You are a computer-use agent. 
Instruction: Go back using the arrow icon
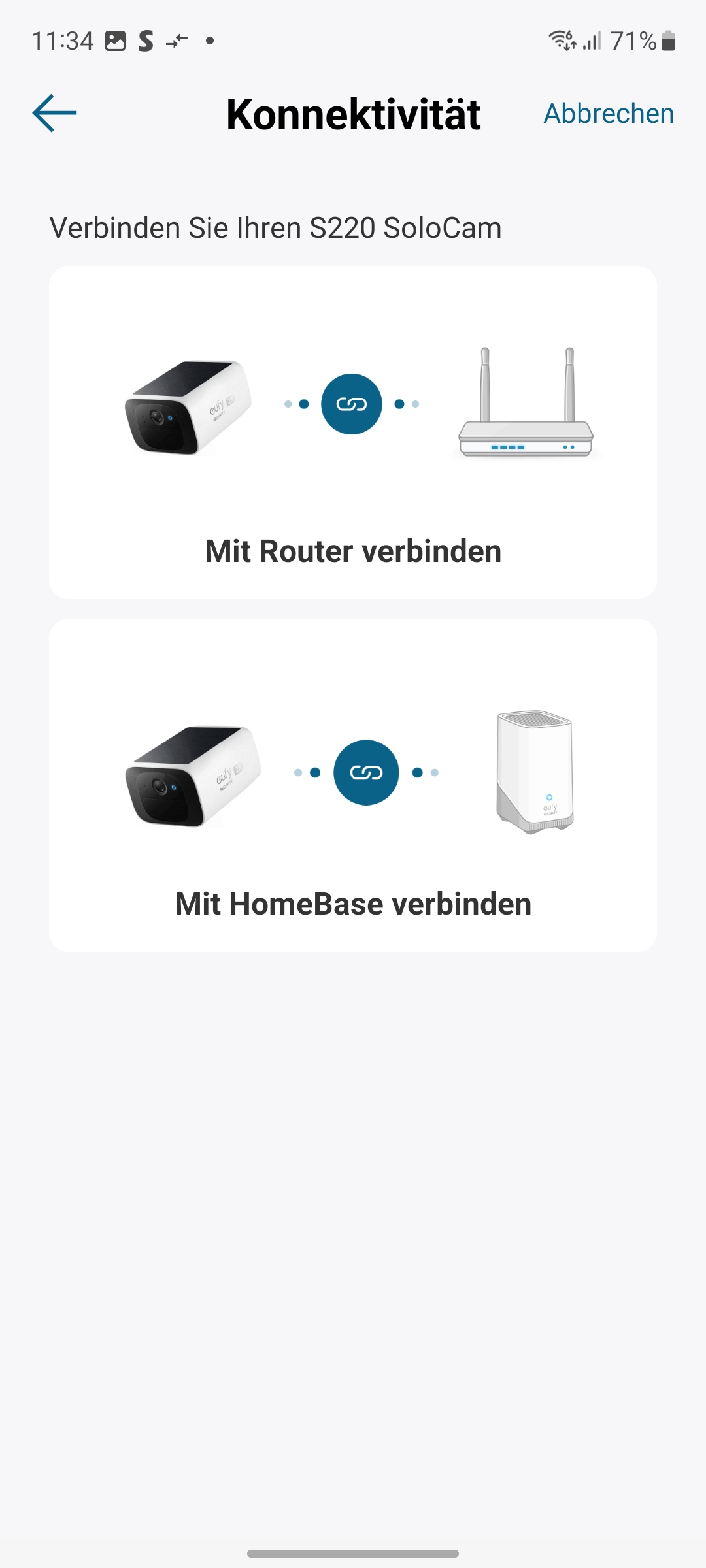(55, 113)
